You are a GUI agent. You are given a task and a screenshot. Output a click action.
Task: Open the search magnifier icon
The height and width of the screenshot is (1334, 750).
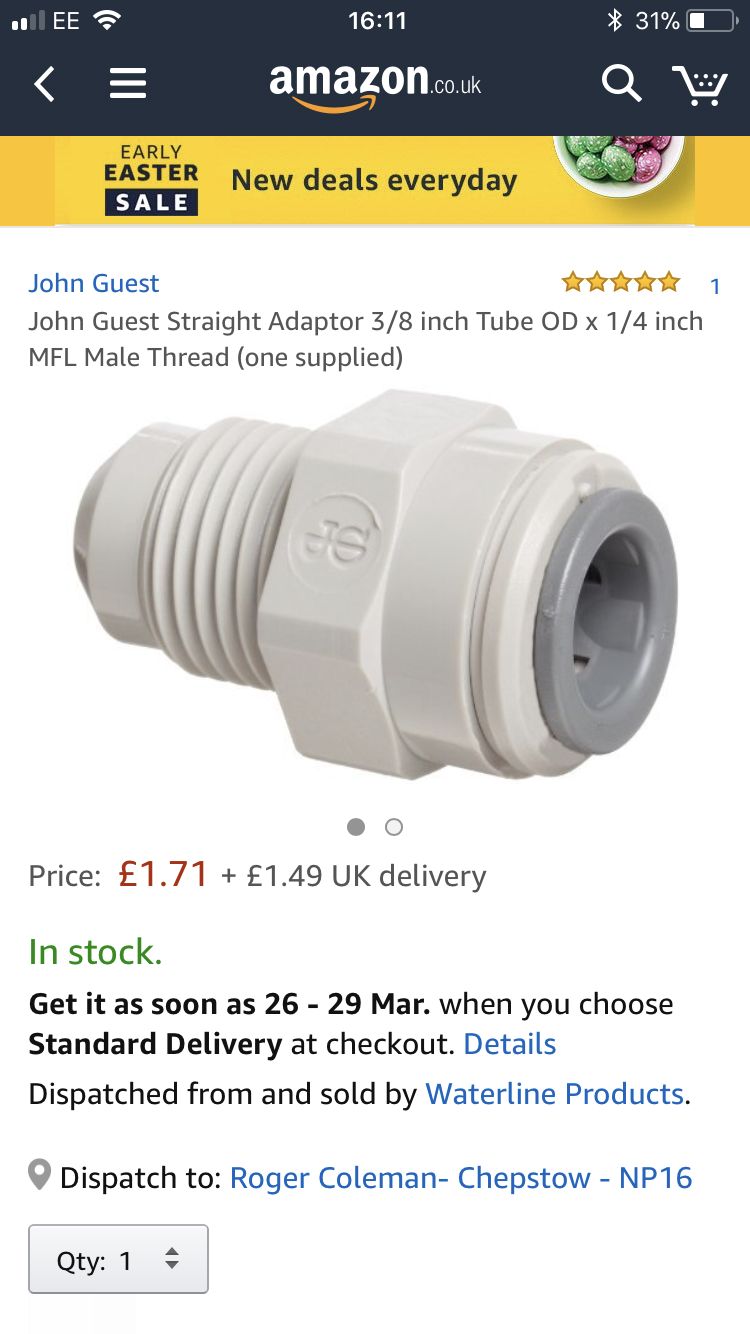tap(620, 84)
